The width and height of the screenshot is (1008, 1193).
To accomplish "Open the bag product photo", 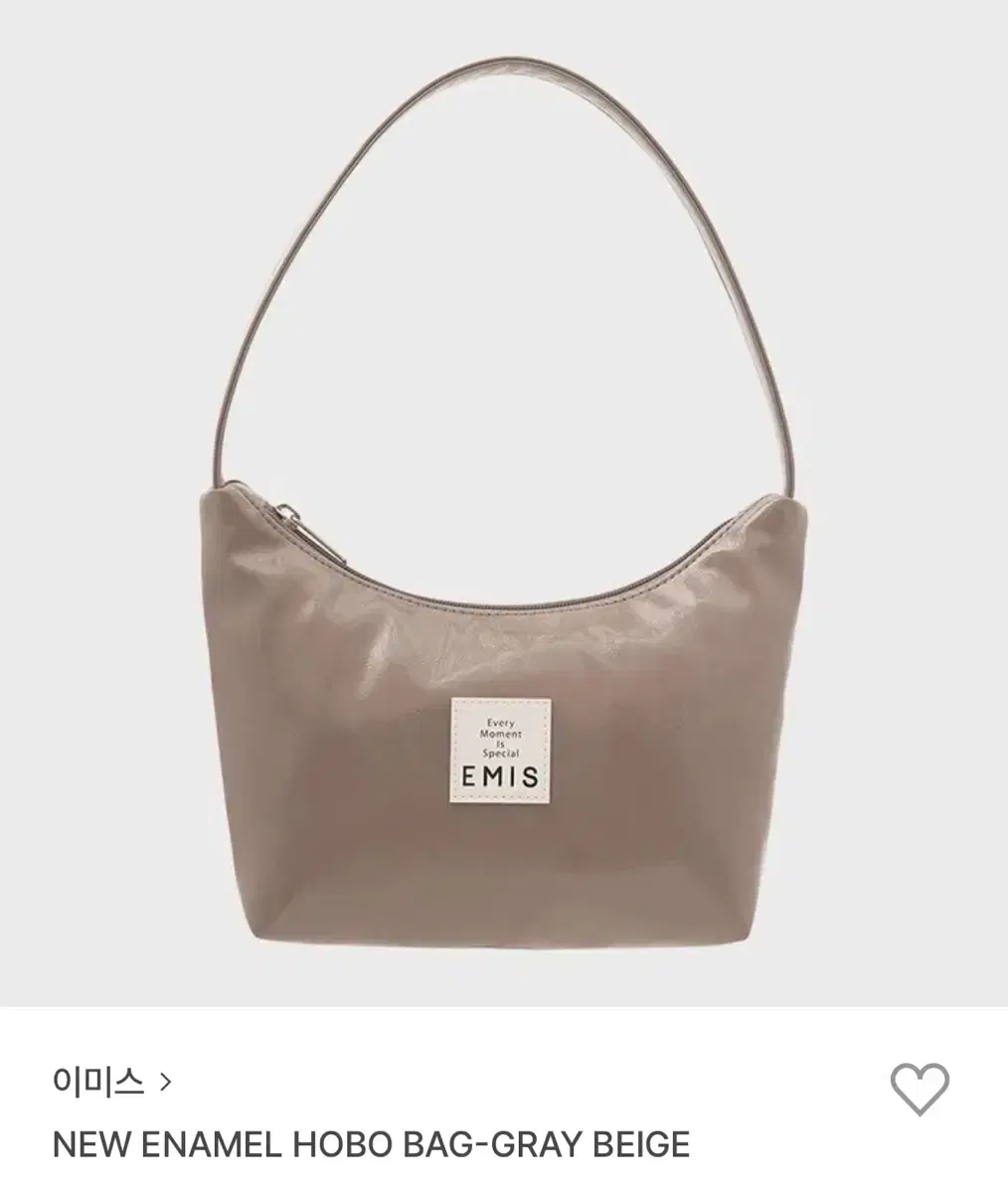I will [504, 517].
